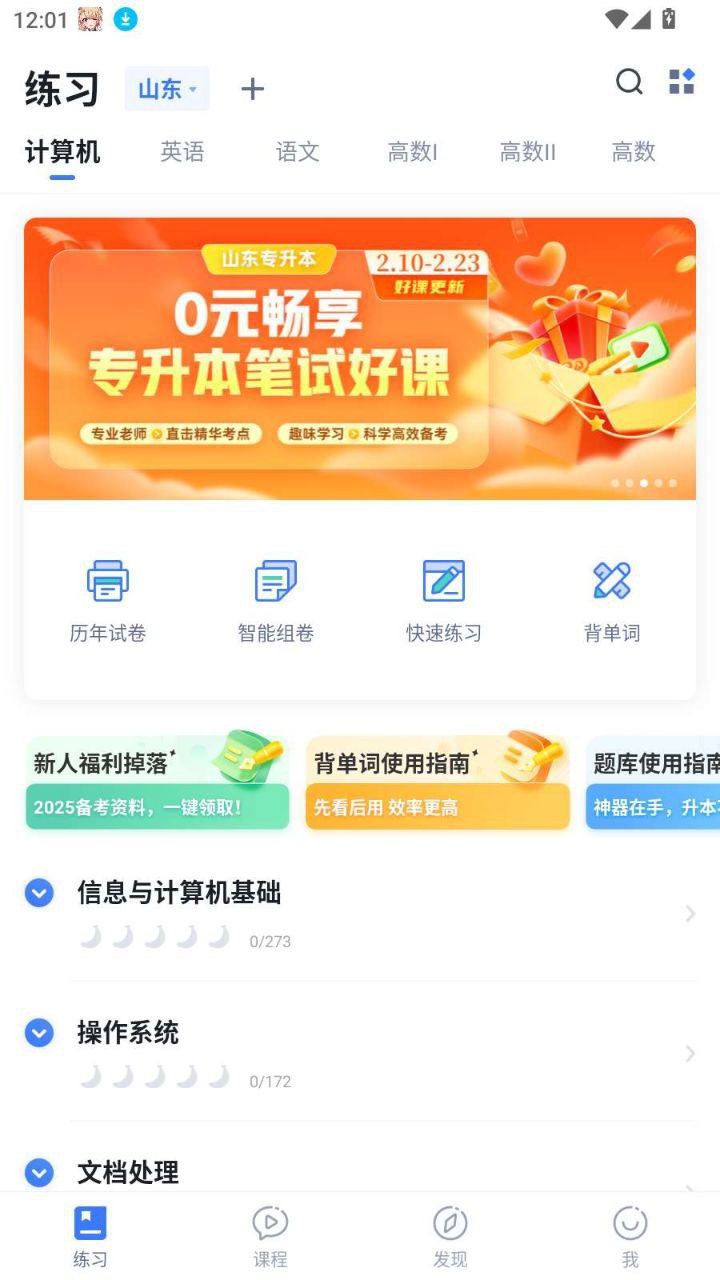The image size is (720, 1280).
Task: Open the search icon
Action: (x=629, y=82)
